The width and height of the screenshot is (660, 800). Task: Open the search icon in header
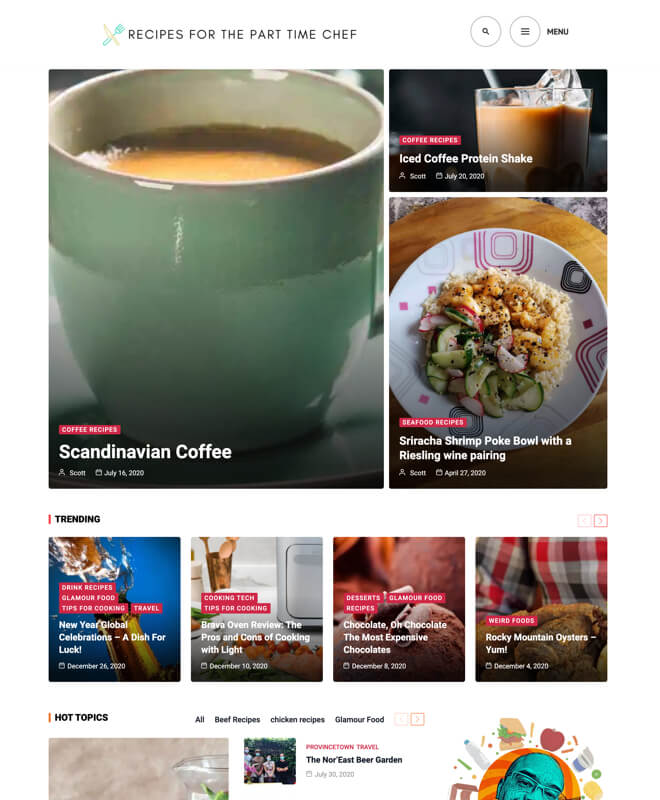coord(485,32)
